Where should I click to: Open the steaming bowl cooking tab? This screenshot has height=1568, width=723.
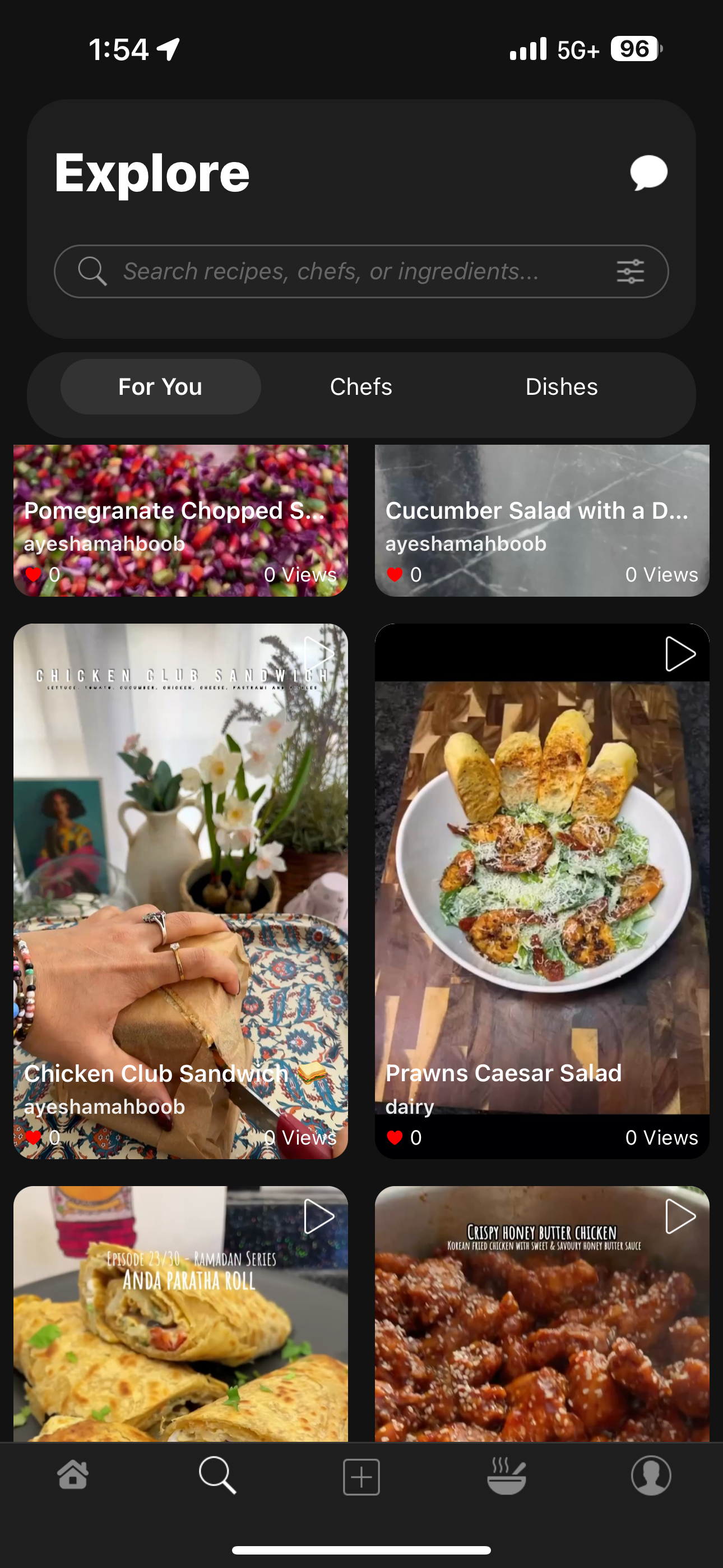pos(506,1475)
